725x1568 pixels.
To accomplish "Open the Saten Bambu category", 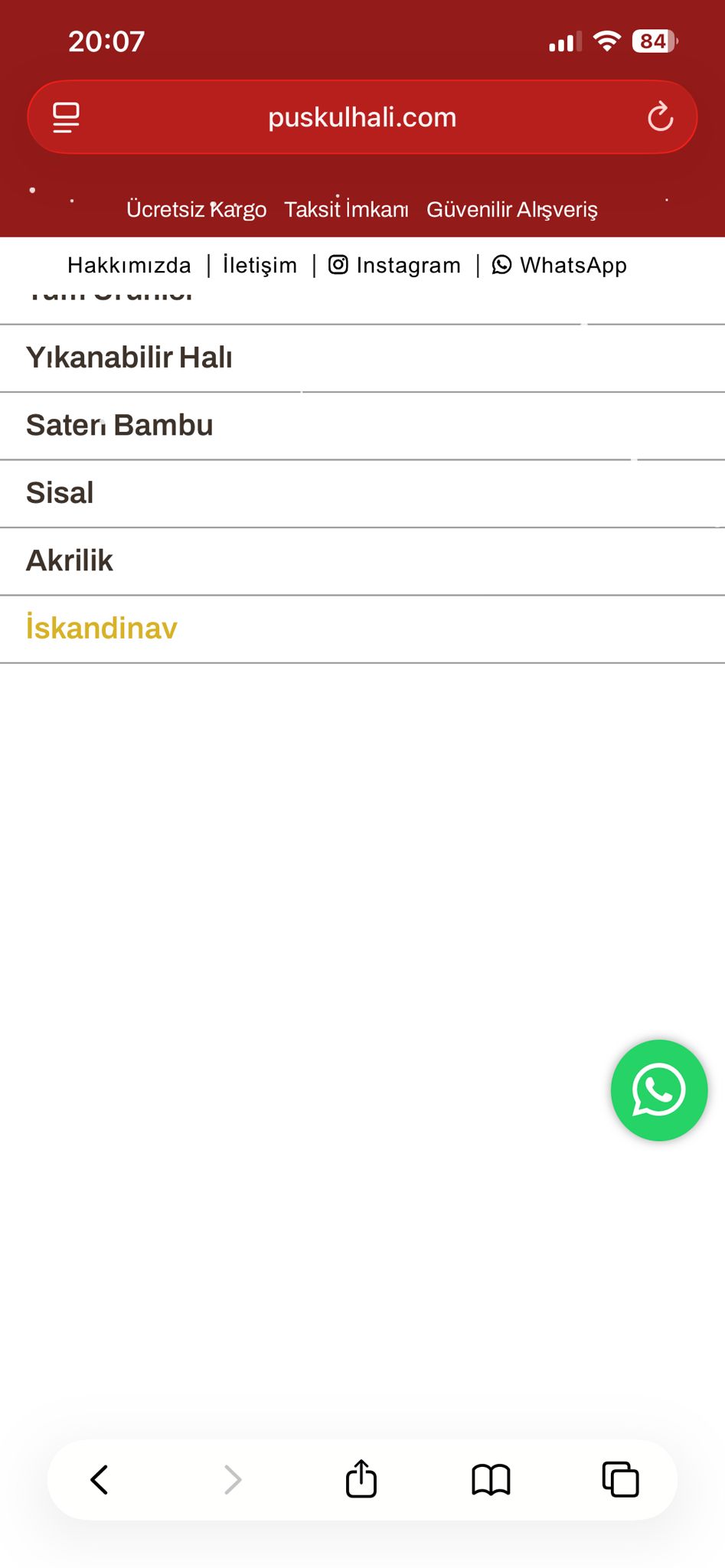I will pos(362,426).
